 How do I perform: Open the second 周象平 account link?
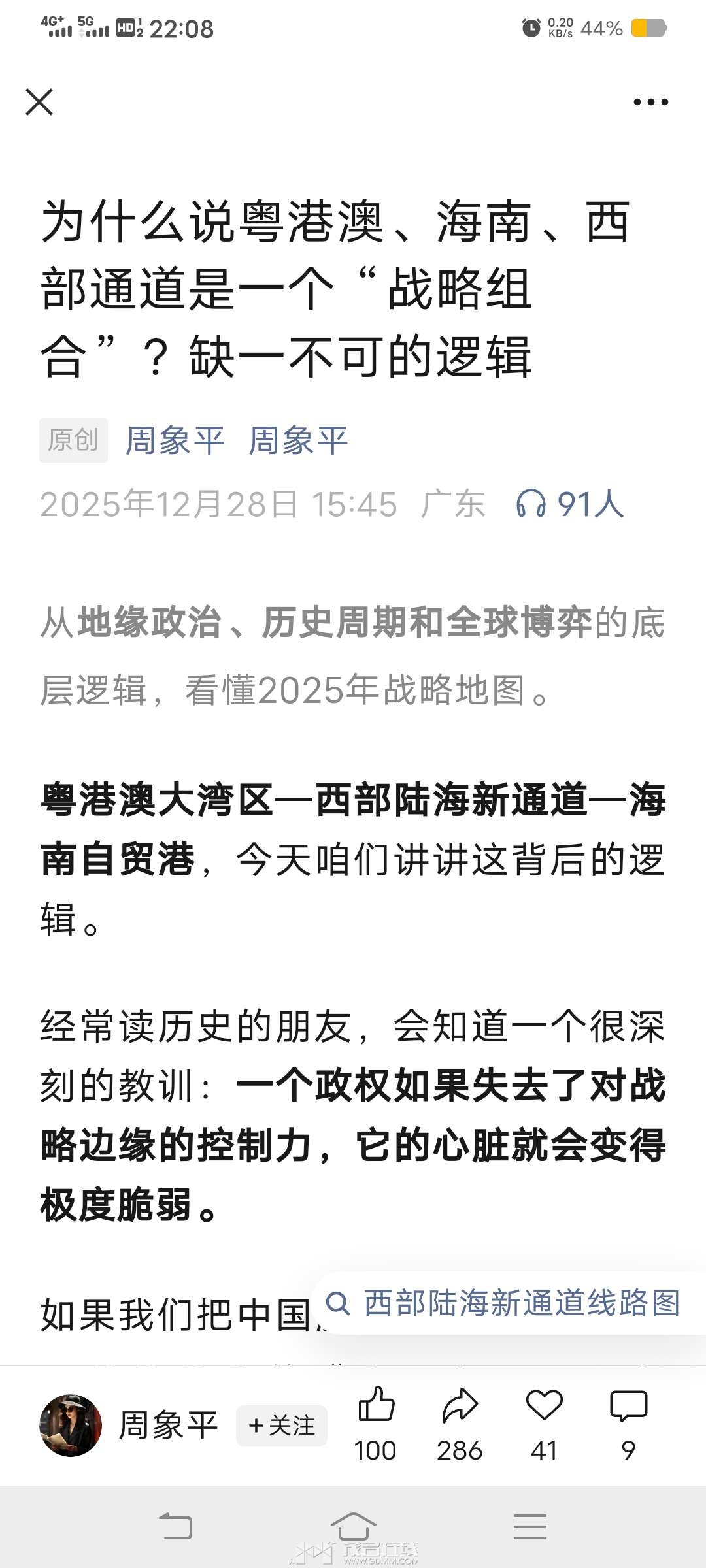pyautogui.click(x=298, y=440)
